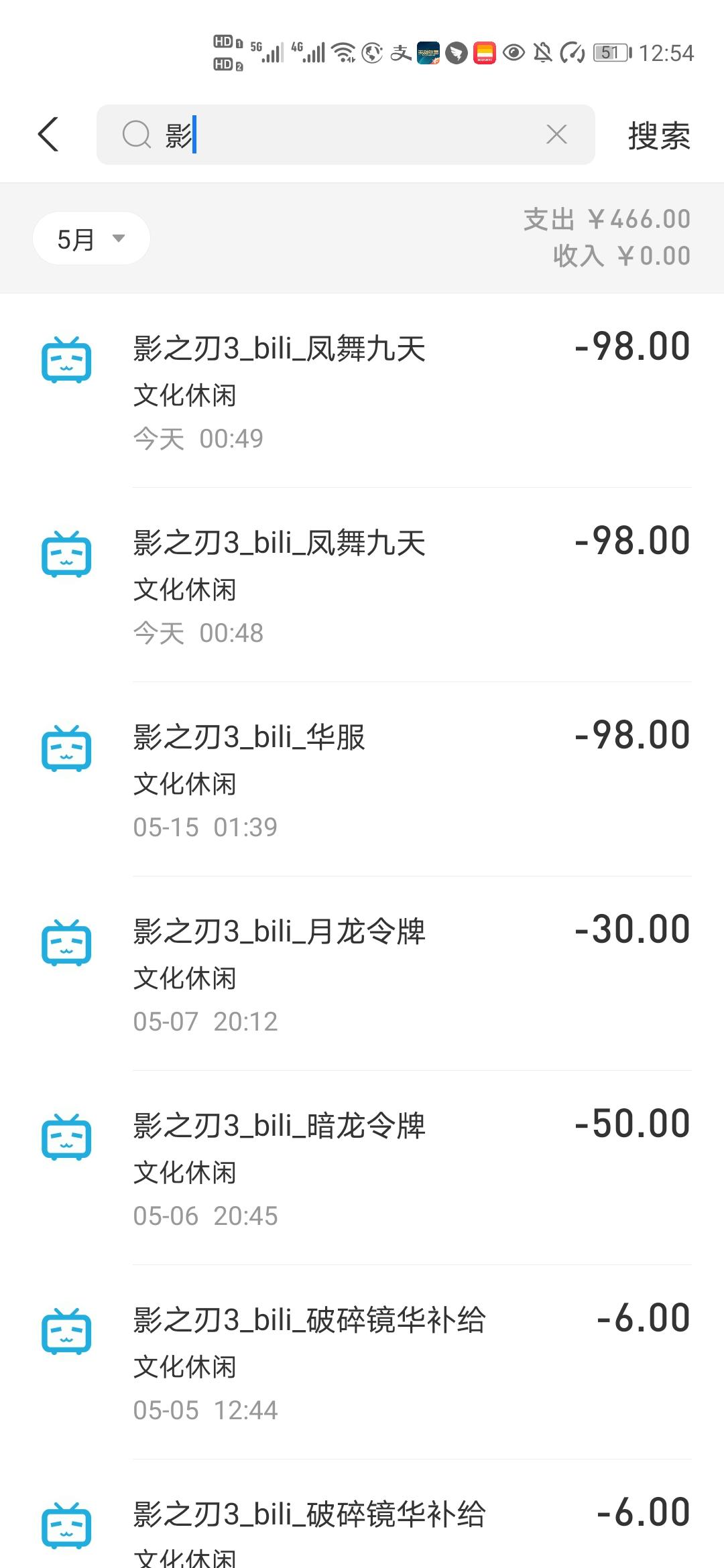Clear the search text
This screenshot has width=724, height=1568.
(x=556, y=135)
